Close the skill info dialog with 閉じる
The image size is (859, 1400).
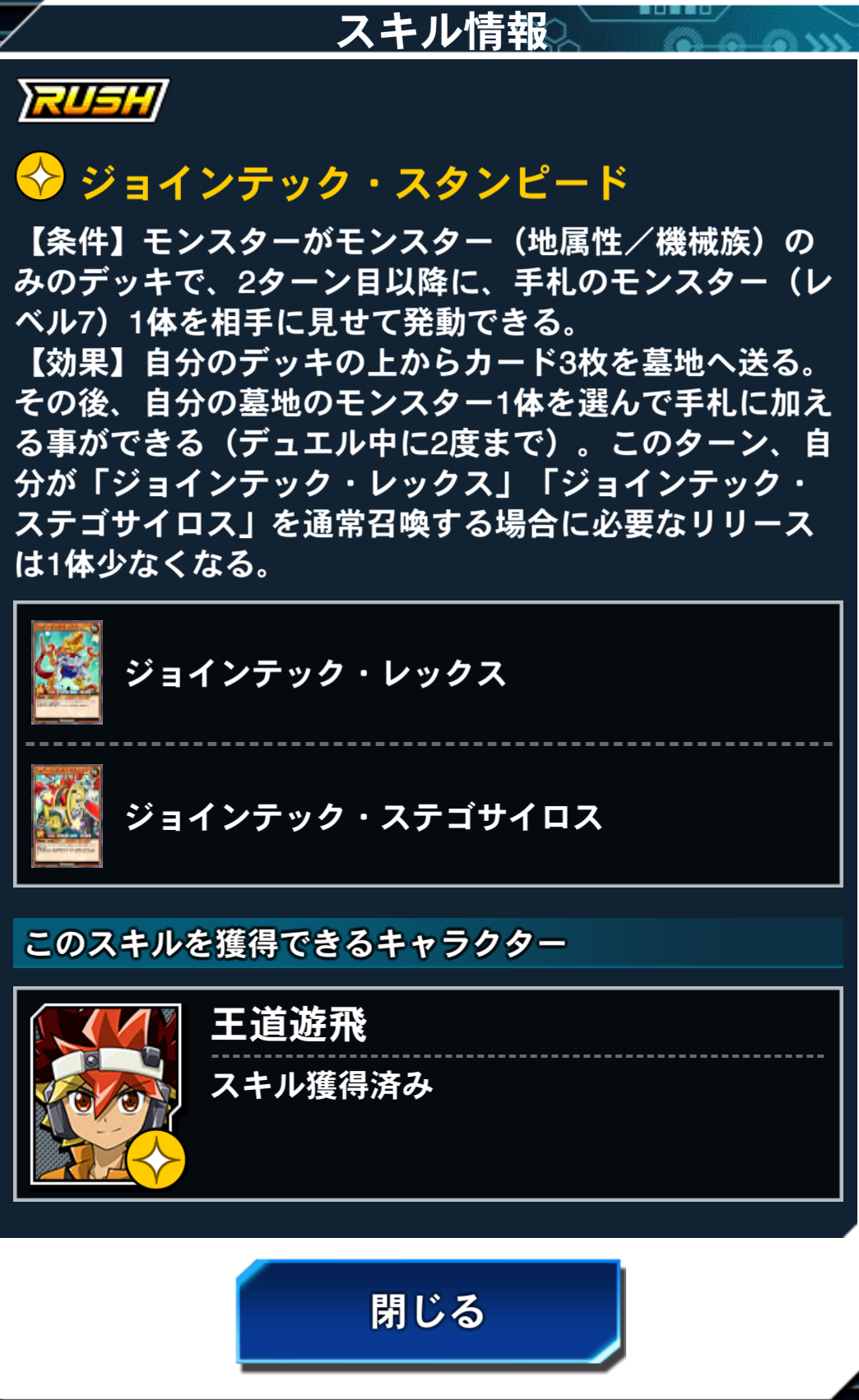tap(429, 1311)
